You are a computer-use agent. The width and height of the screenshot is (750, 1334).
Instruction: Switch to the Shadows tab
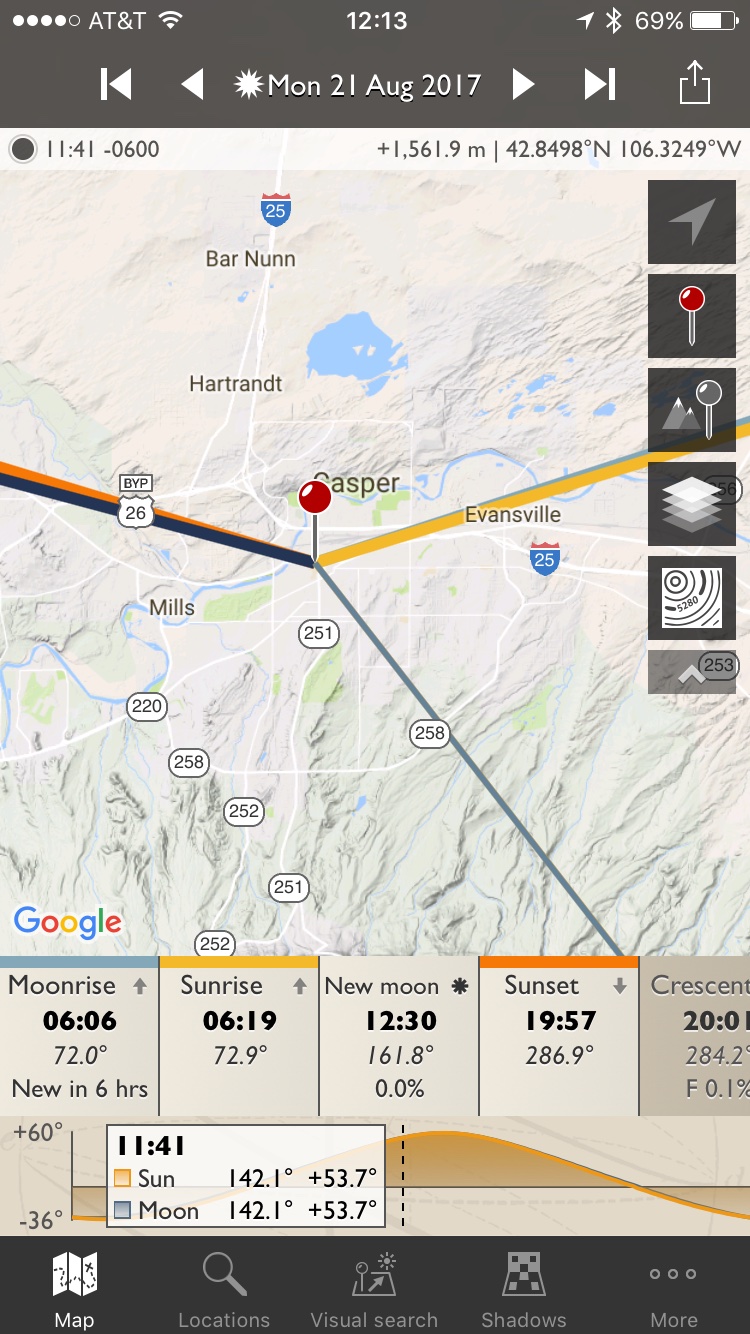click(524, 1289)
